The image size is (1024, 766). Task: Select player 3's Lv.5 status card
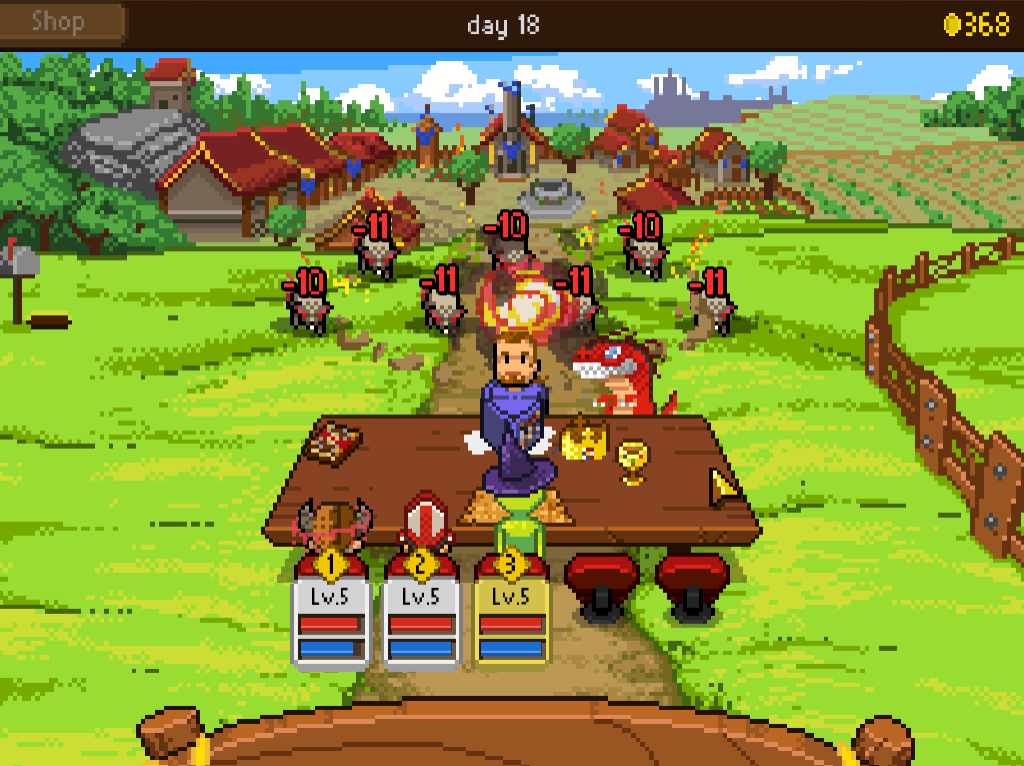click(x=511, y=622)
